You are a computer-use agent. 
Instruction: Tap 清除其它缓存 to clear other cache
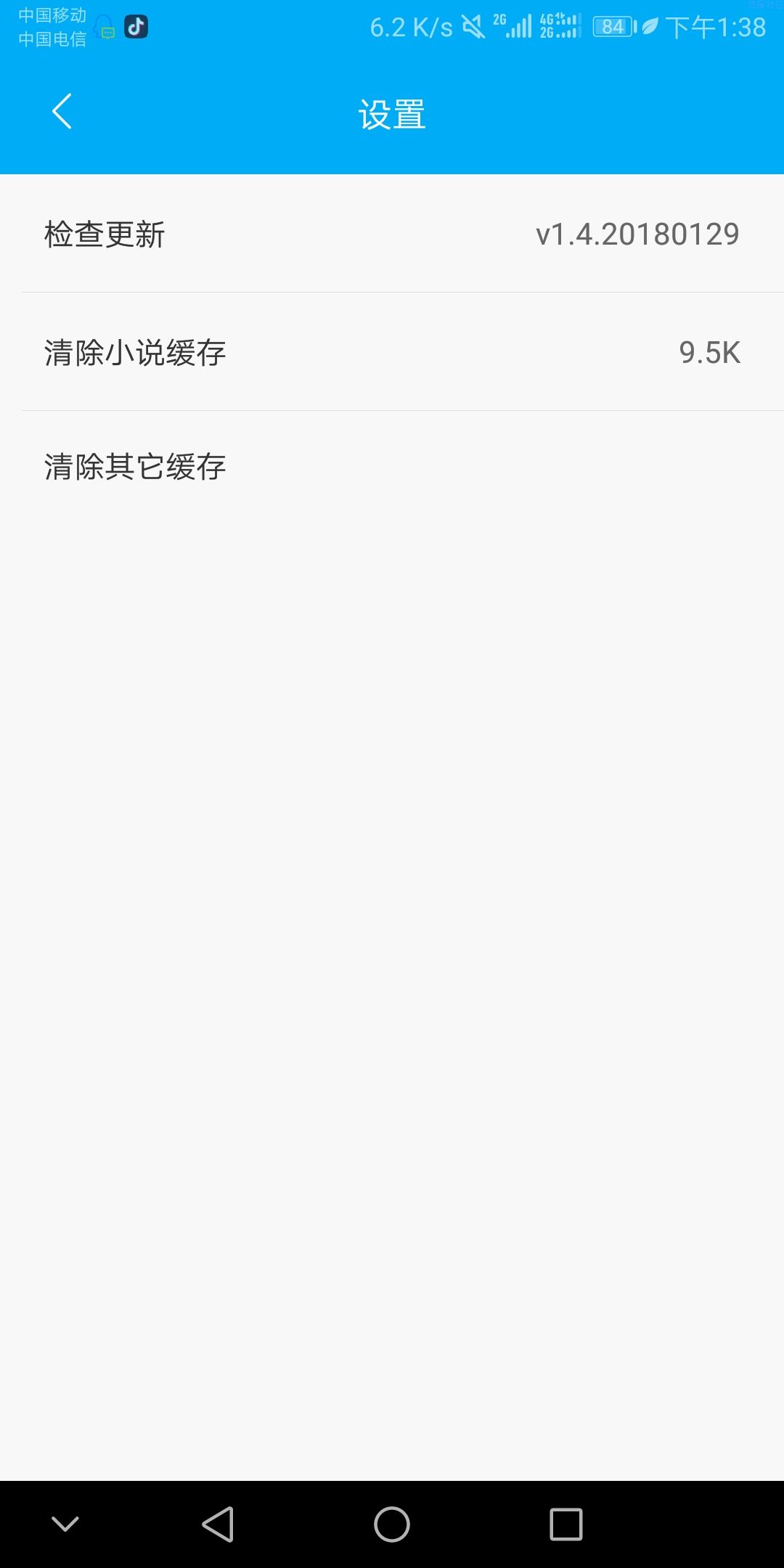pyautogui.click(x=392, y=466)
